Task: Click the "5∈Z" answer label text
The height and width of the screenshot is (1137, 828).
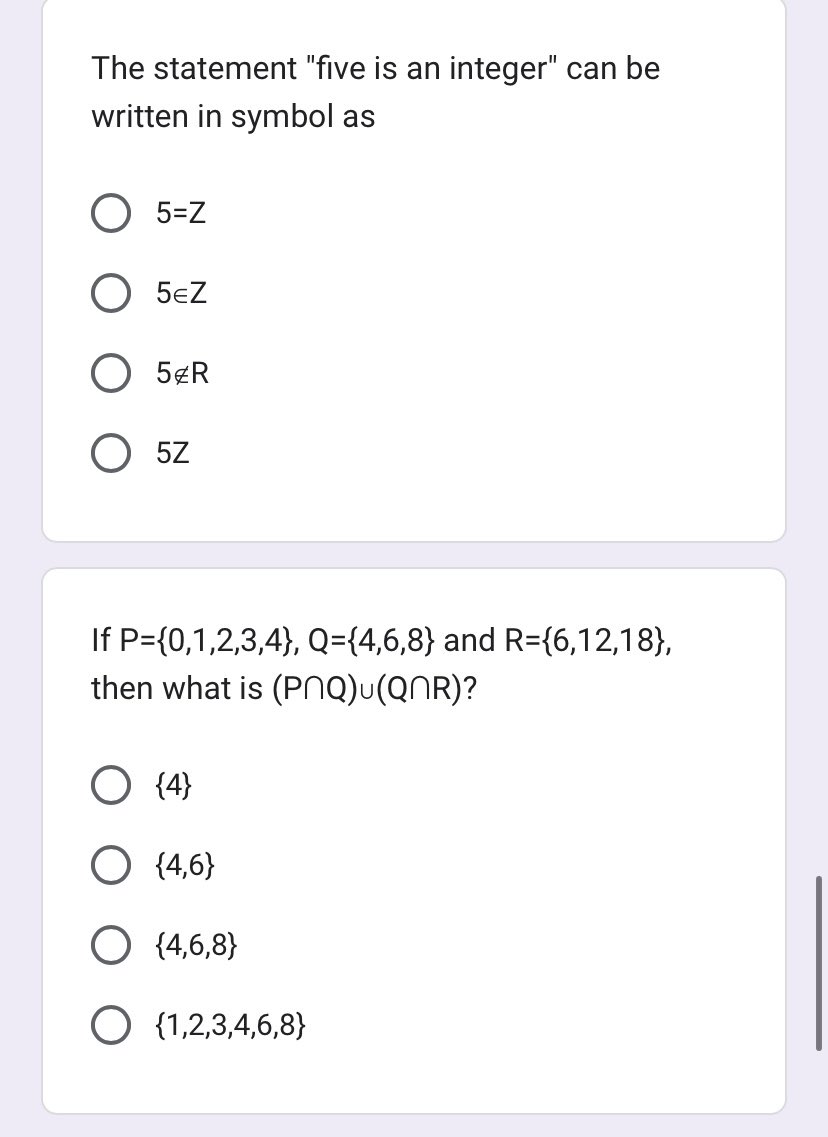Action: [181, 292]
